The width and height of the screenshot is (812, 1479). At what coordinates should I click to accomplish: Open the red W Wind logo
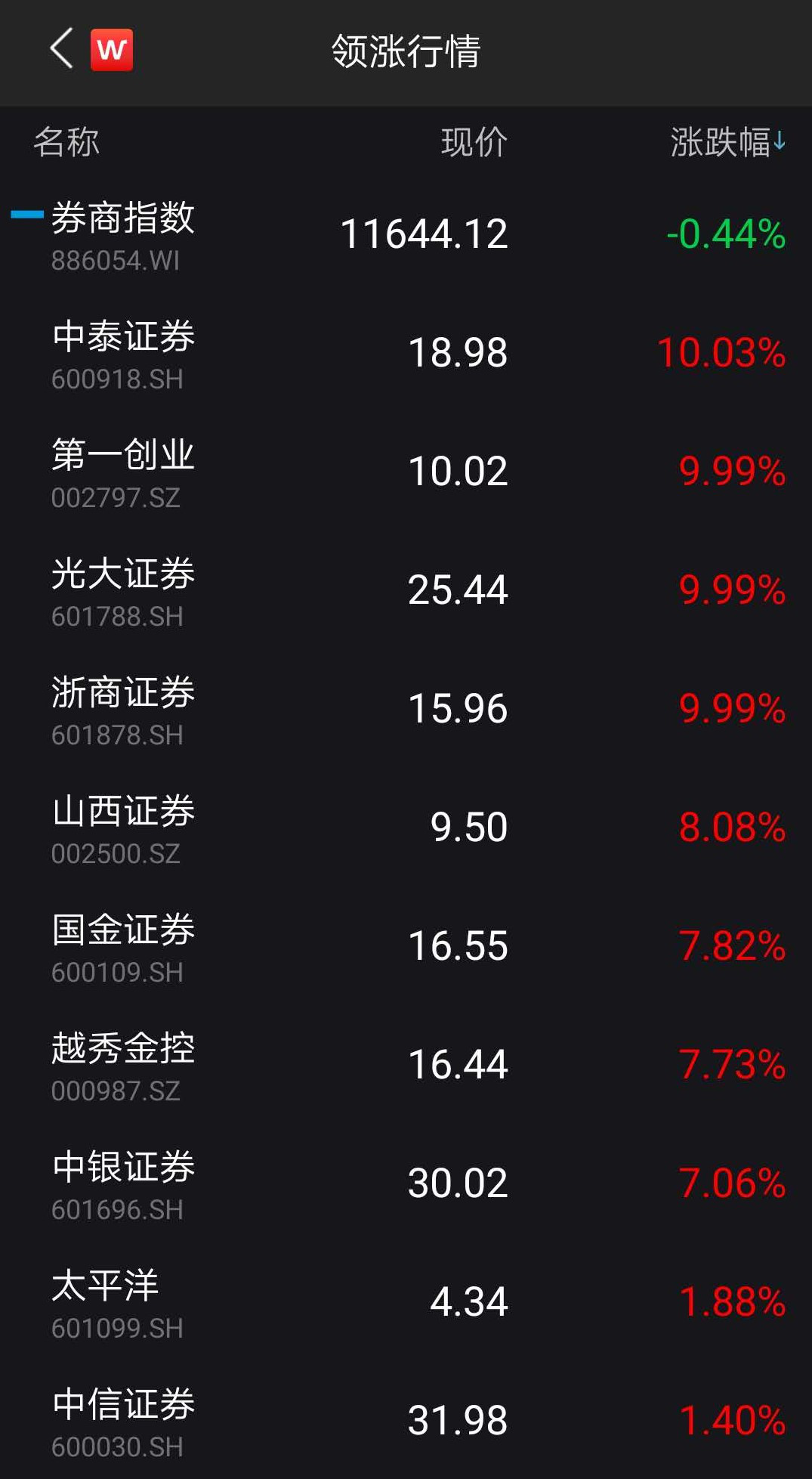point(112,50)
